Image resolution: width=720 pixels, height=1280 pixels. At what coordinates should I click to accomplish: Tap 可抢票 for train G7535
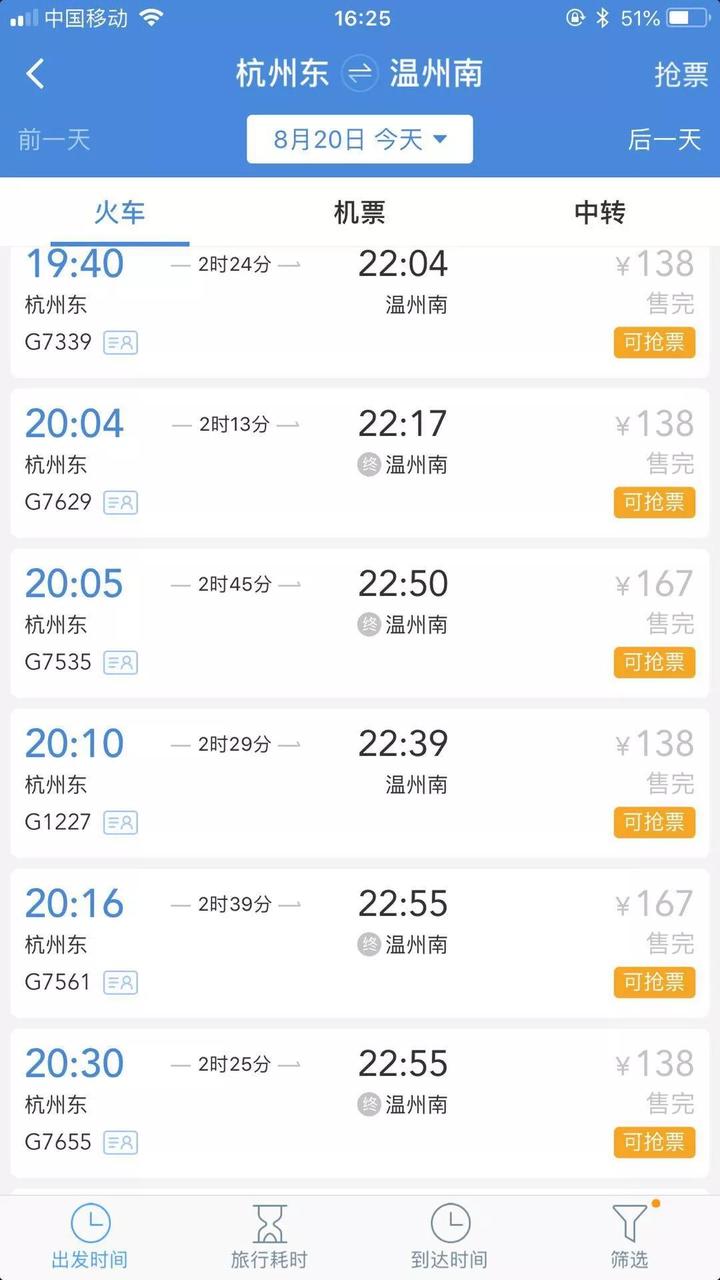654,663
